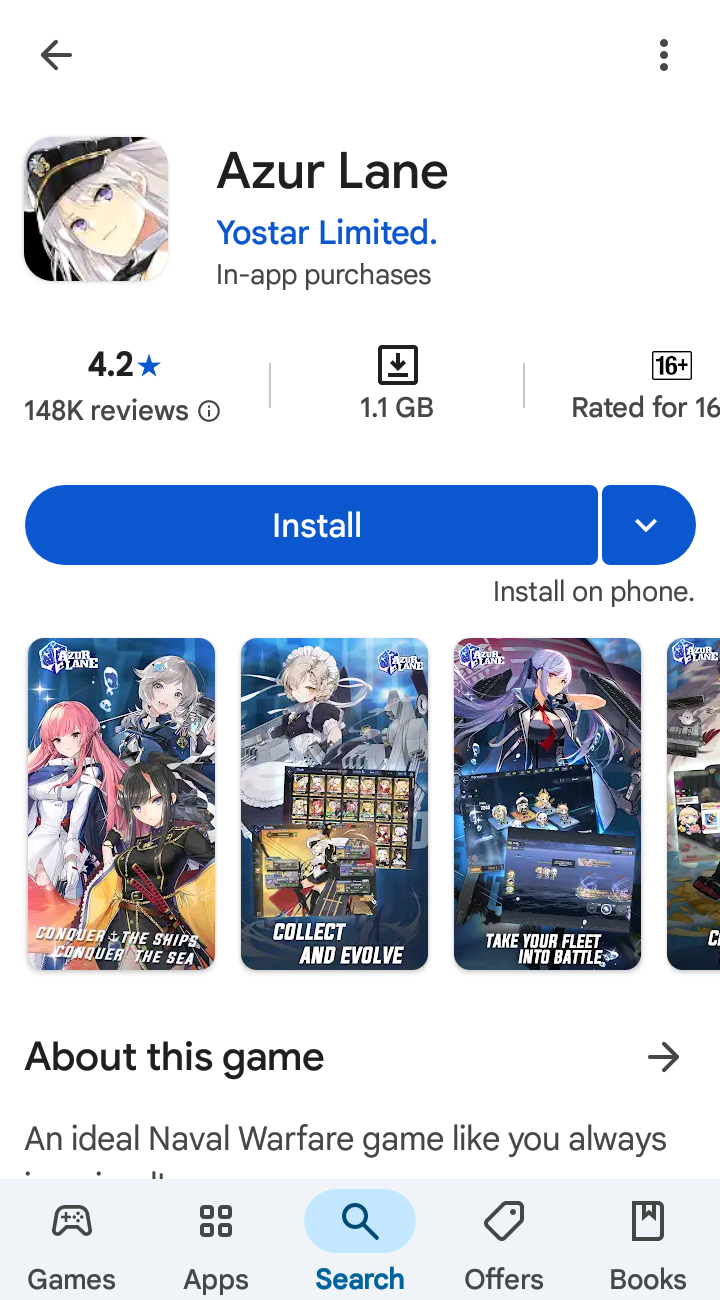The image size is (720, 1300).
Task: Expand the install options dropdown arrow
Action: 647,525
